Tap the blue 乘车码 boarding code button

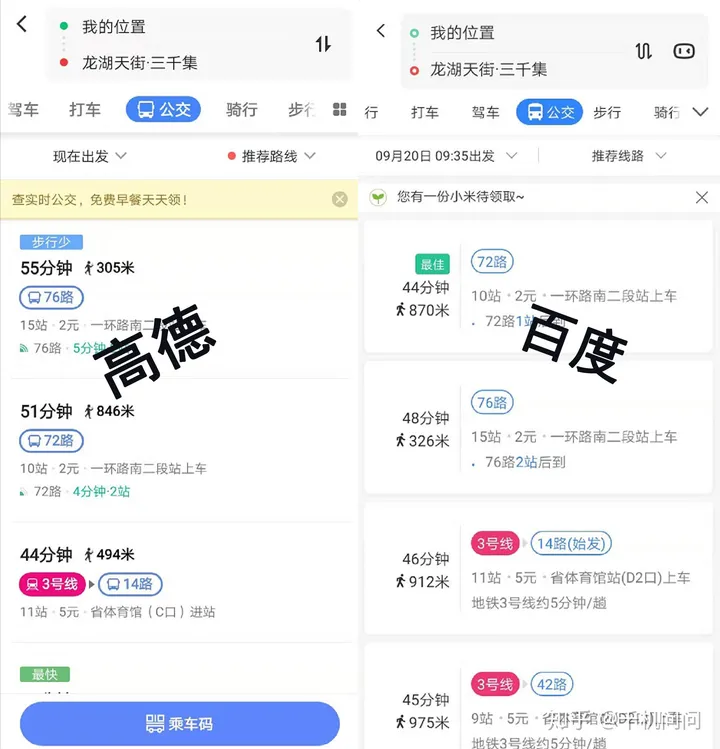point(180,723)
